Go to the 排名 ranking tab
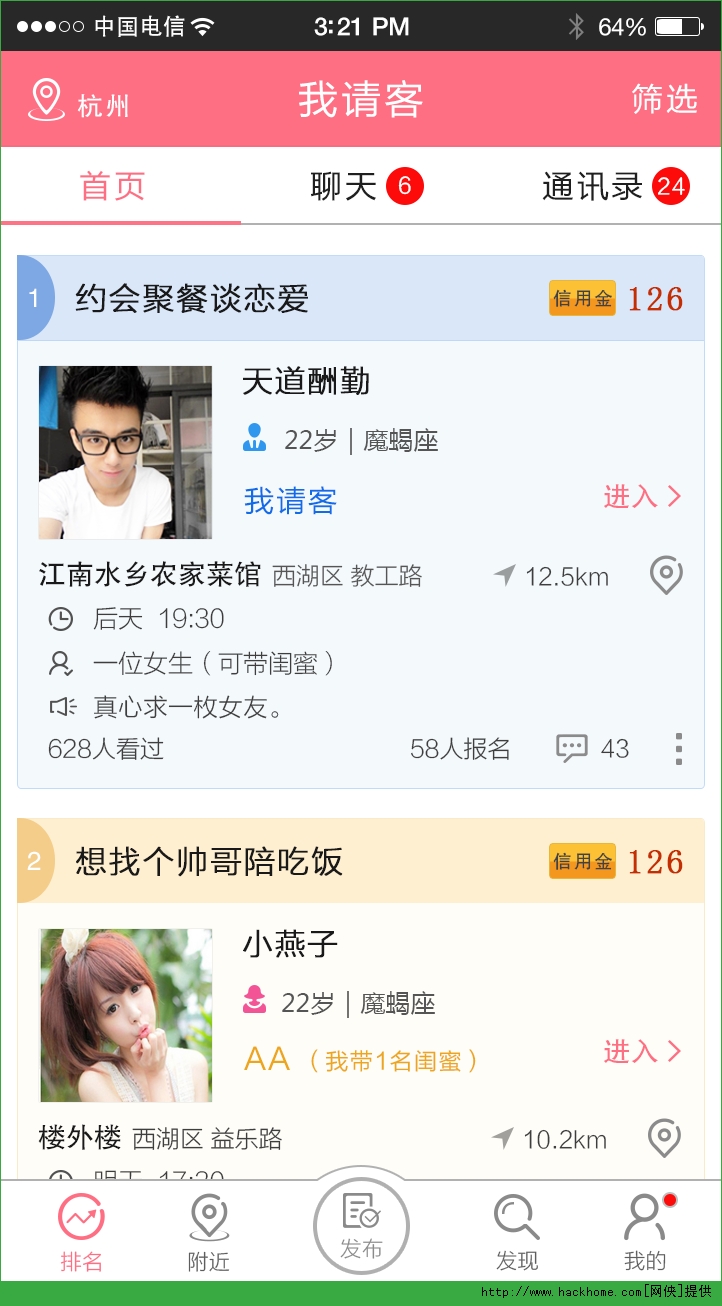Image resolution: width=722 pixels, height=1306 pixels. [x=81, y=1234]
